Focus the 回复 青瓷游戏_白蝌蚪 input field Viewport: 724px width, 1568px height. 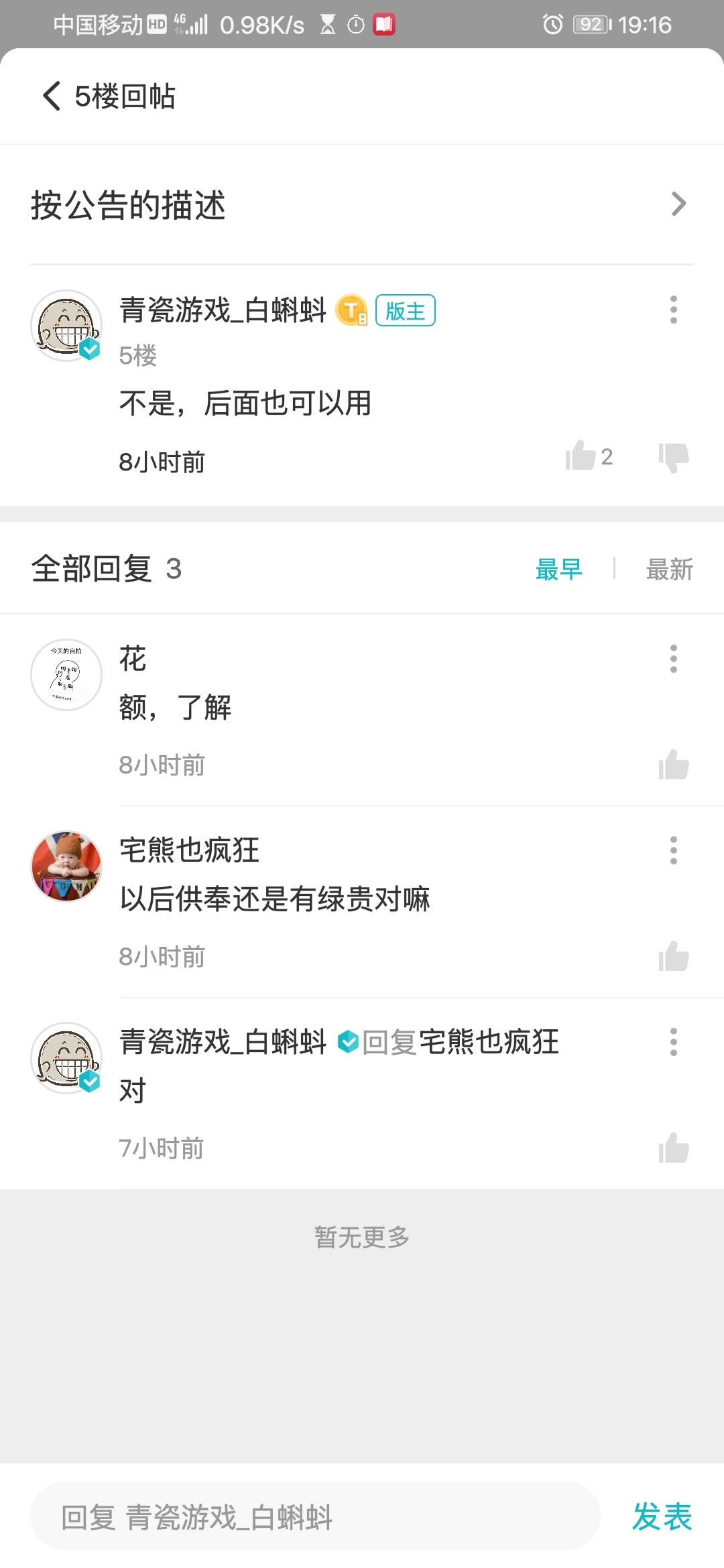tap(315, 1516)
